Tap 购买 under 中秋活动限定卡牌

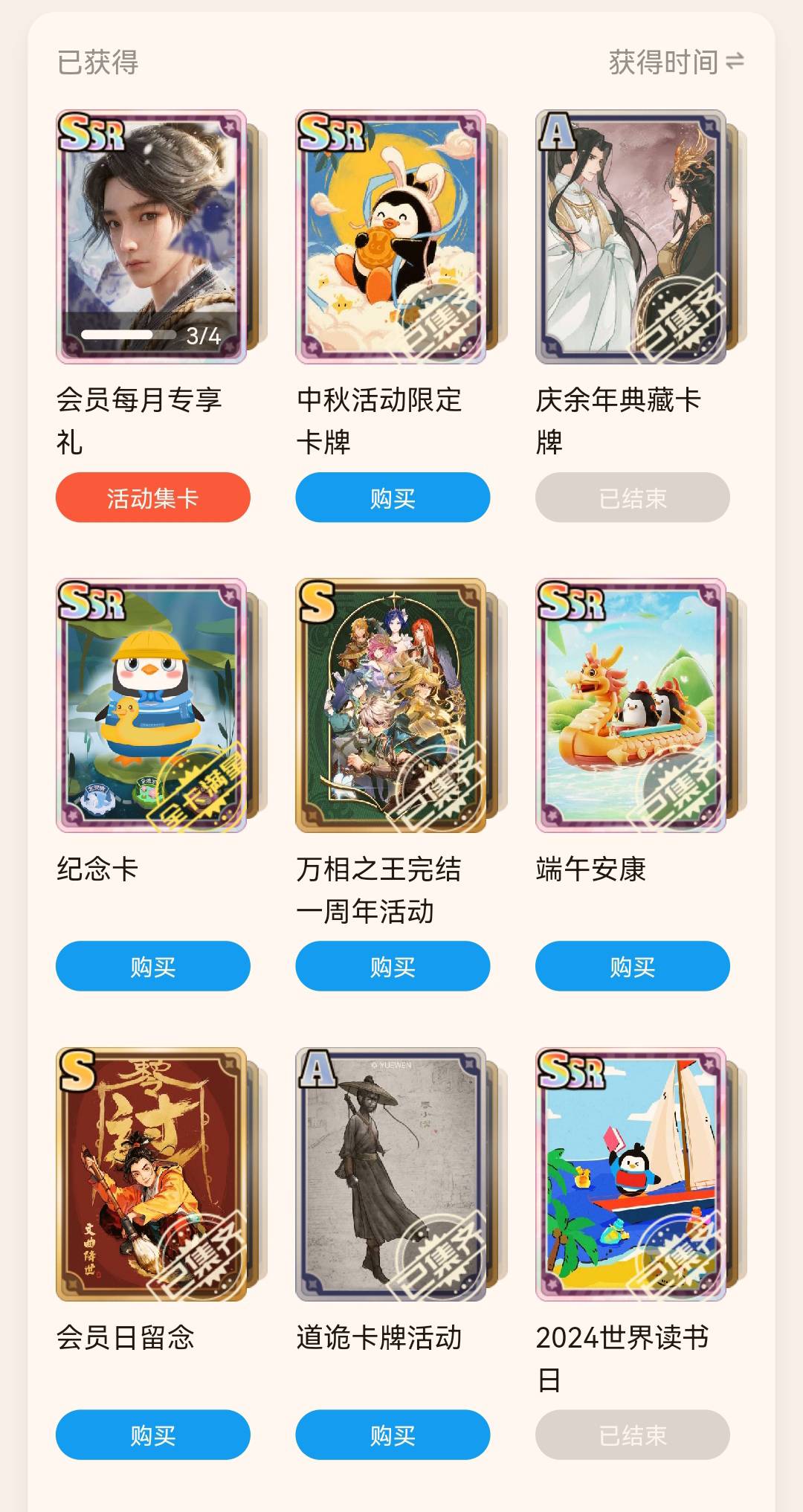(393, 498)
